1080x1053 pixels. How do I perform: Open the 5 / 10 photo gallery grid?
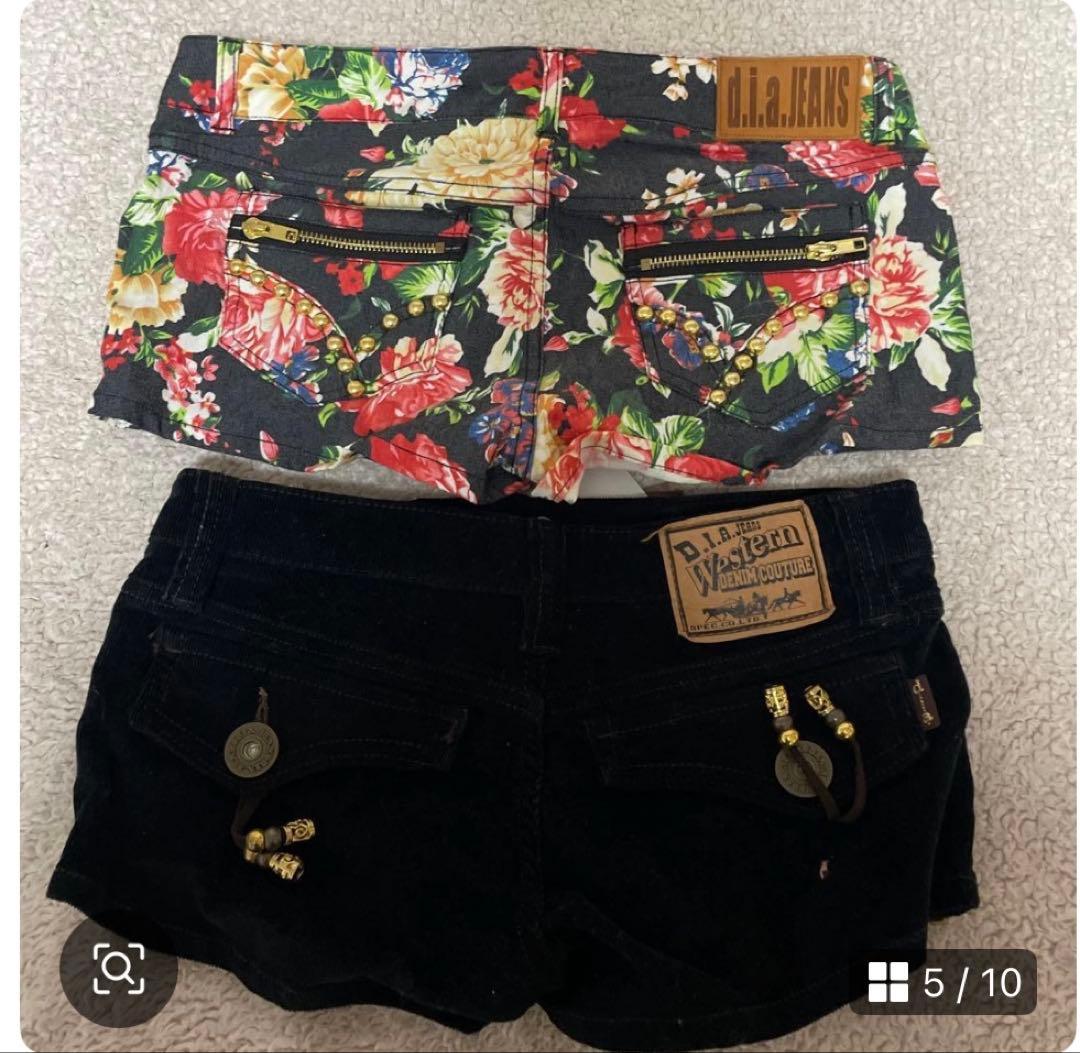point(943,982)
